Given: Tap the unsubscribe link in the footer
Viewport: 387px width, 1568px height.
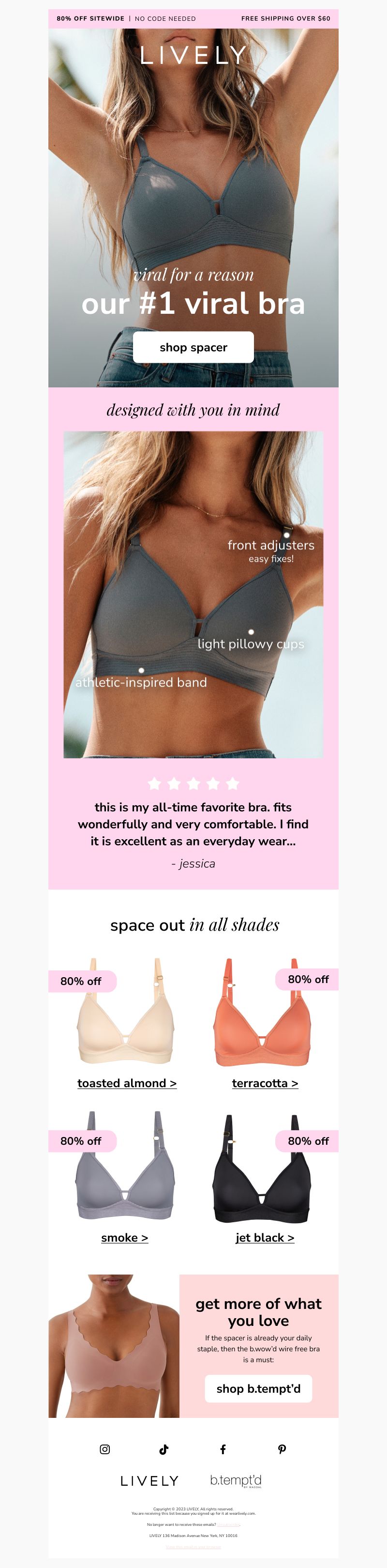Looking at the screenshot, I should tap(229, 1525).
